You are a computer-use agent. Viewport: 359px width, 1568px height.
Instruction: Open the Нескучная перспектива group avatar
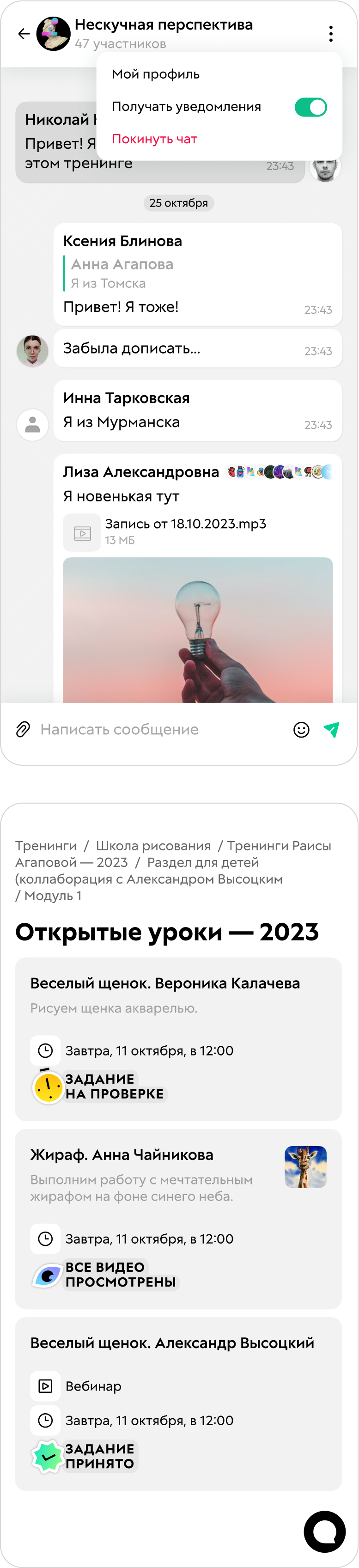[x=53, y=34]
